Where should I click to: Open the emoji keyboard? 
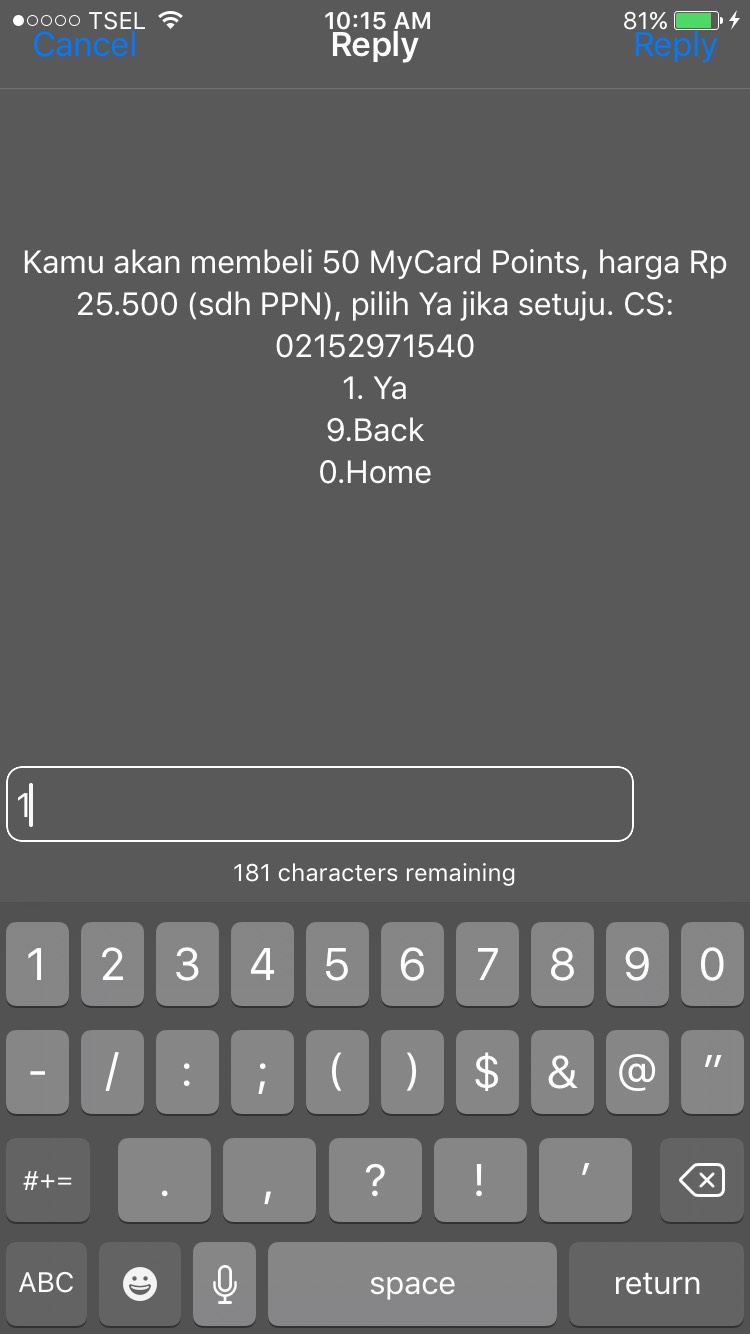[140, 1284]
